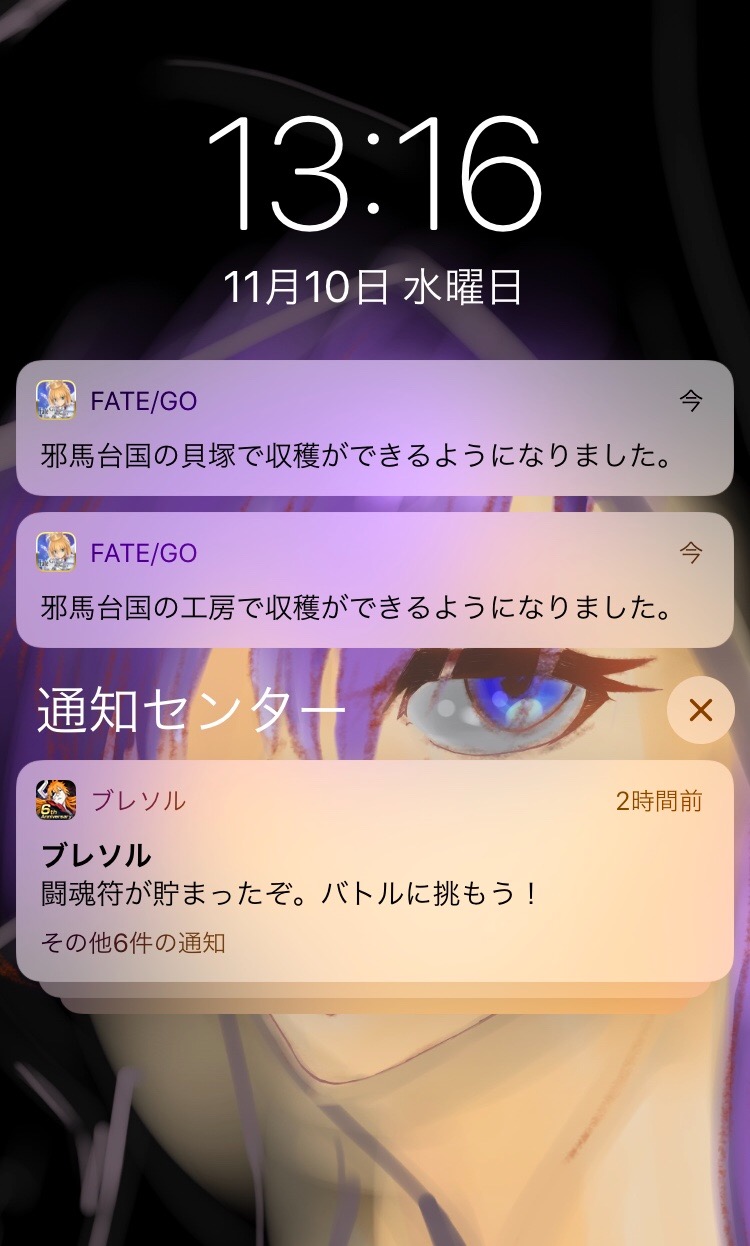Expand the ブレソル notification stack
The width and height of the screenshot is (750, 1246).
(374, 870)
